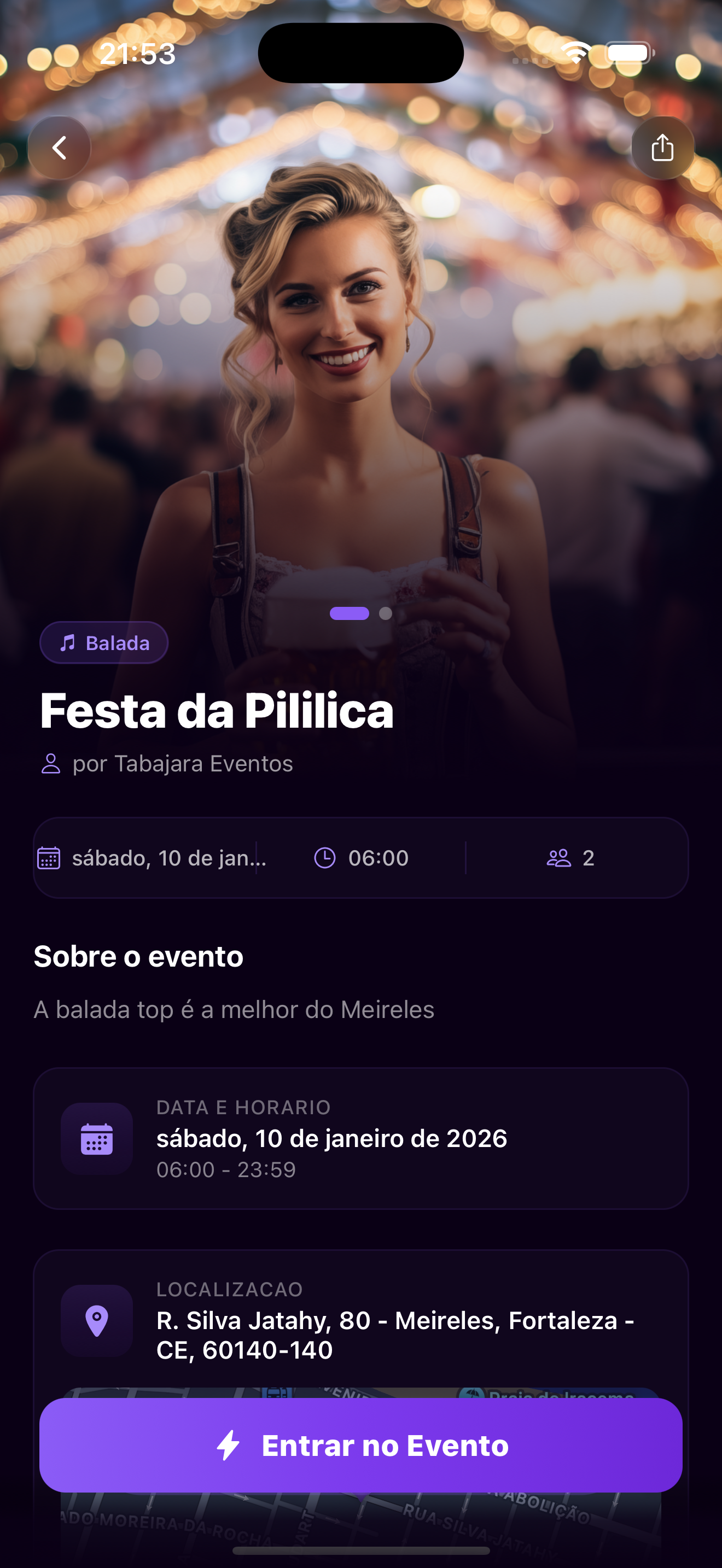
Task: Tap Entrar no Evento button
Action: click(361, 1445)
